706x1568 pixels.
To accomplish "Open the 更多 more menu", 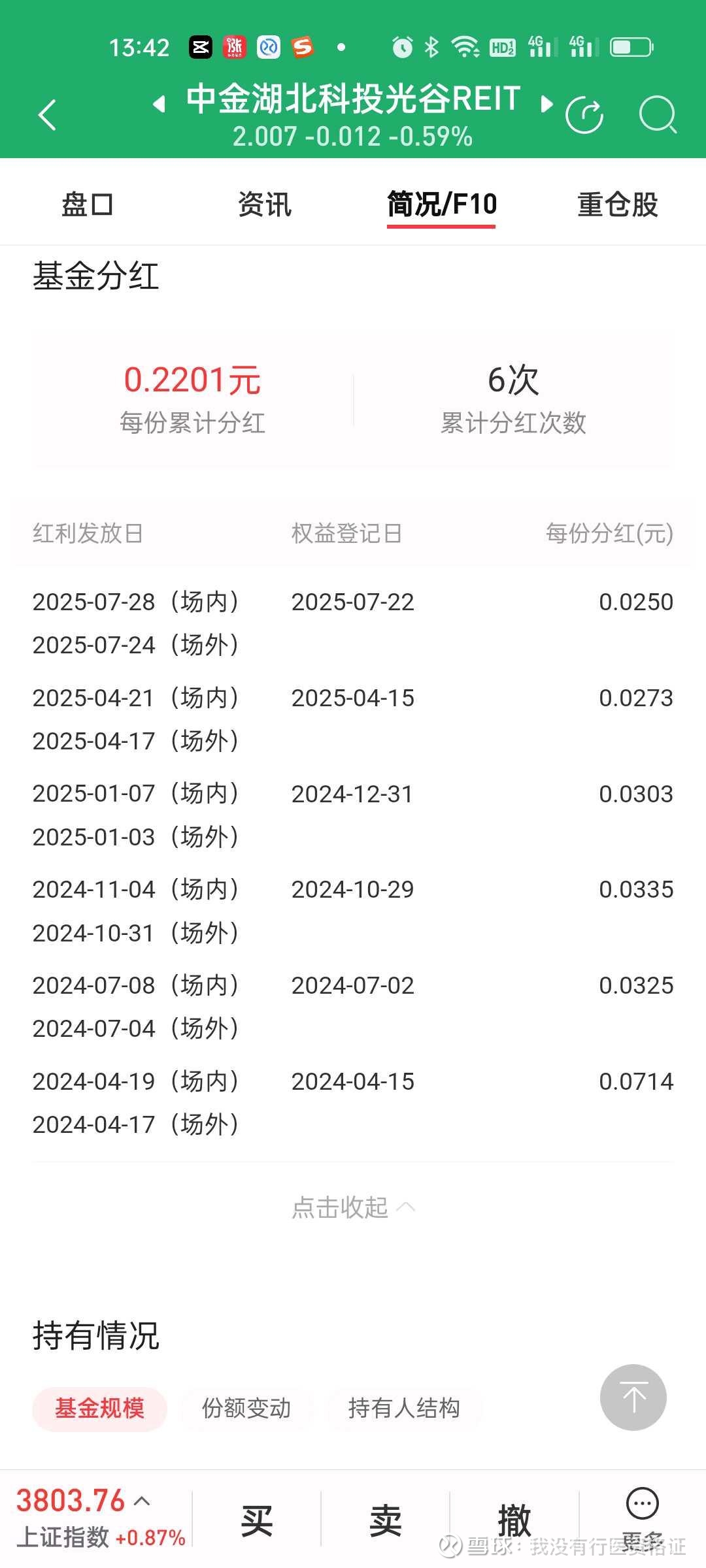I will click(643, 1519).
